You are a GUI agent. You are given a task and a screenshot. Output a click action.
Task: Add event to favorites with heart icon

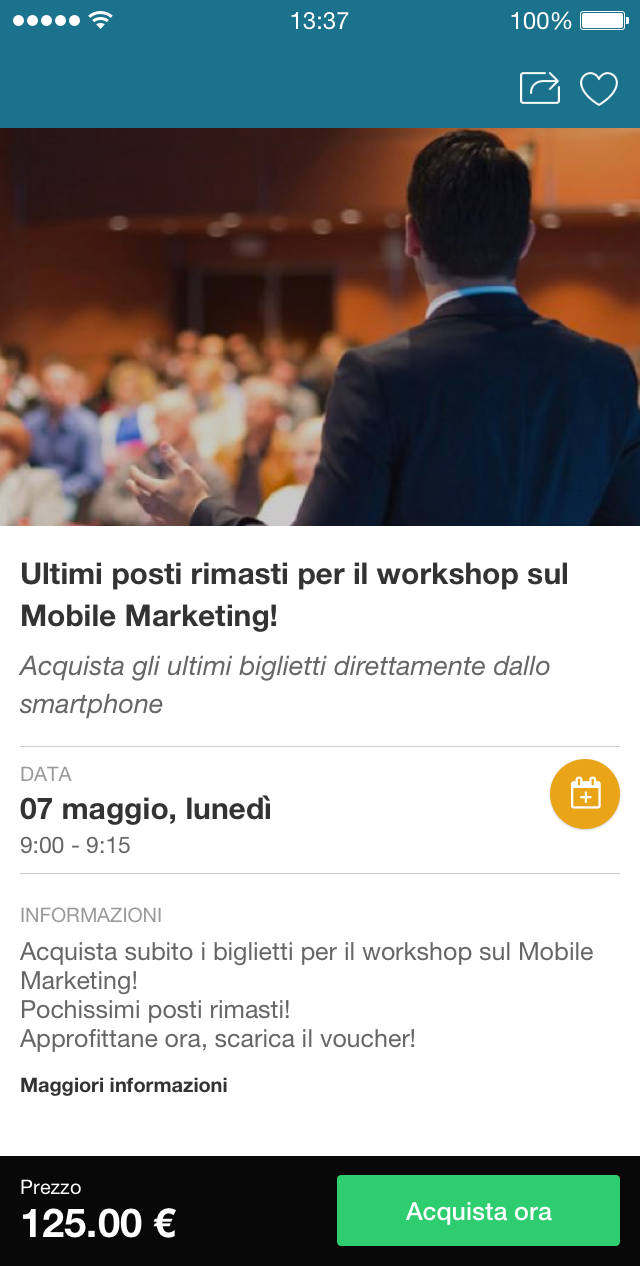click(599, 89)
